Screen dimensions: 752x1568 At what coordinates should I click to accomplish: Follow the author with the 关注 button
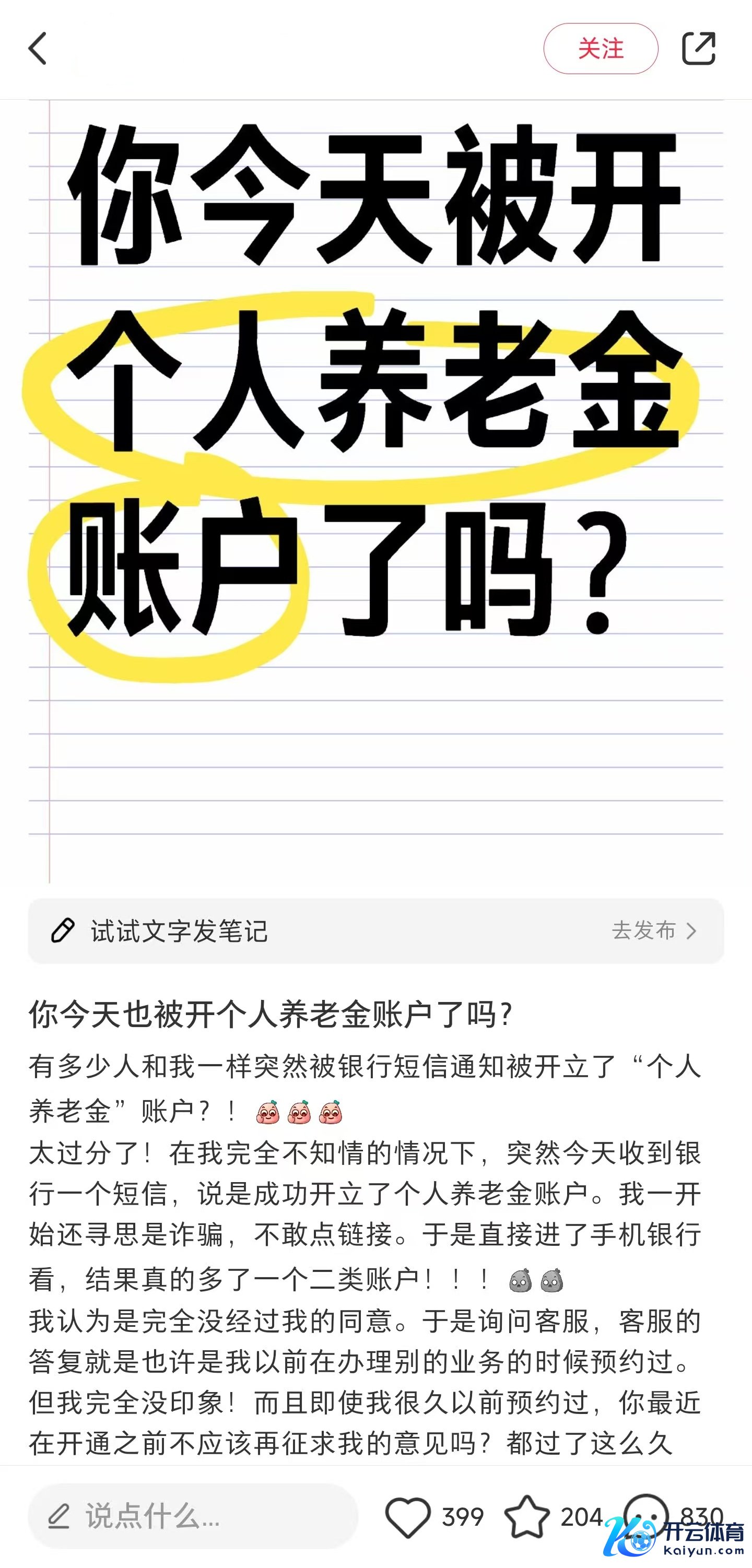tap(601, 49)
